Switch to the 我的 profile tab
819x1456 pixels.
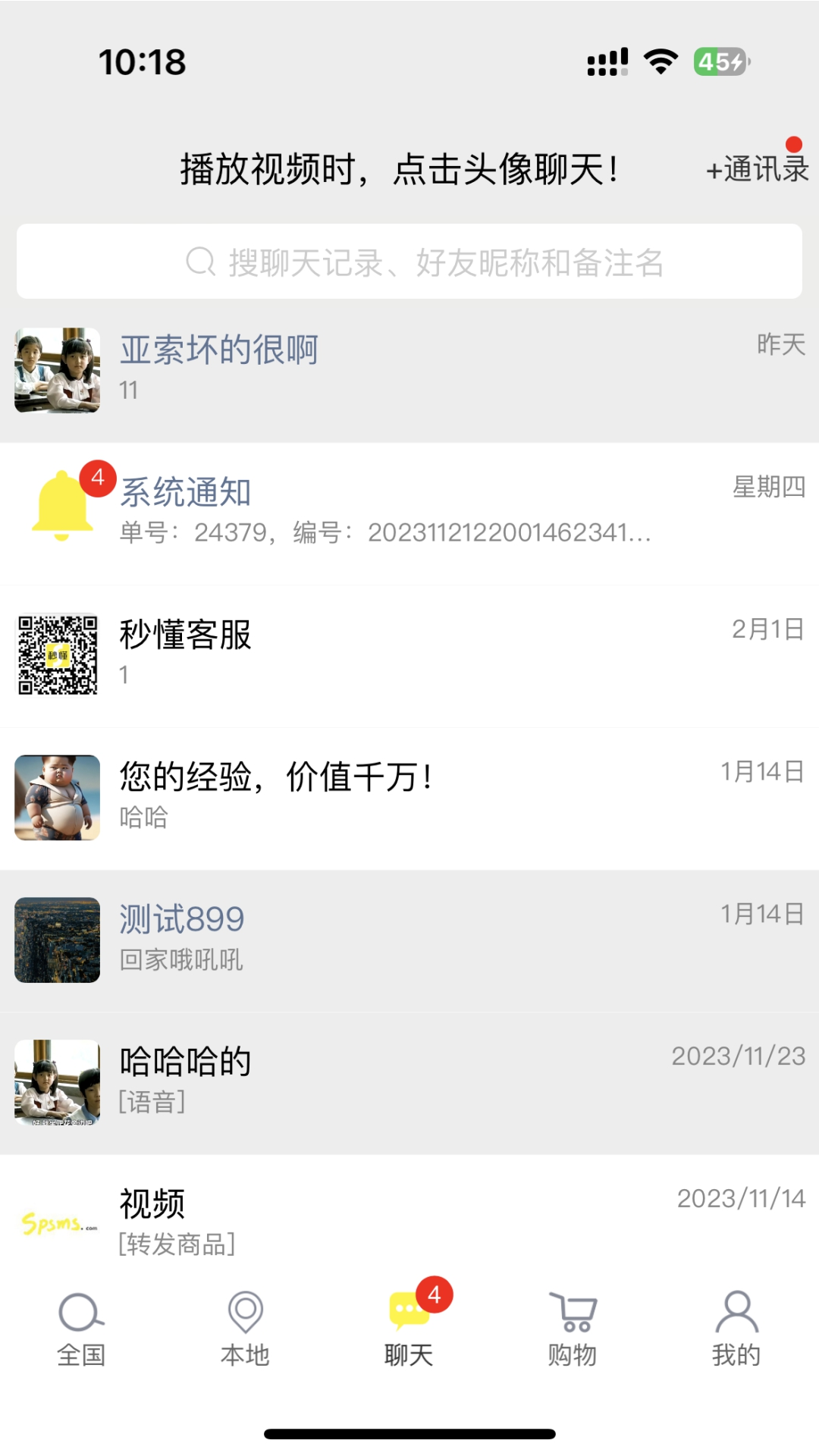point(736,1329)
